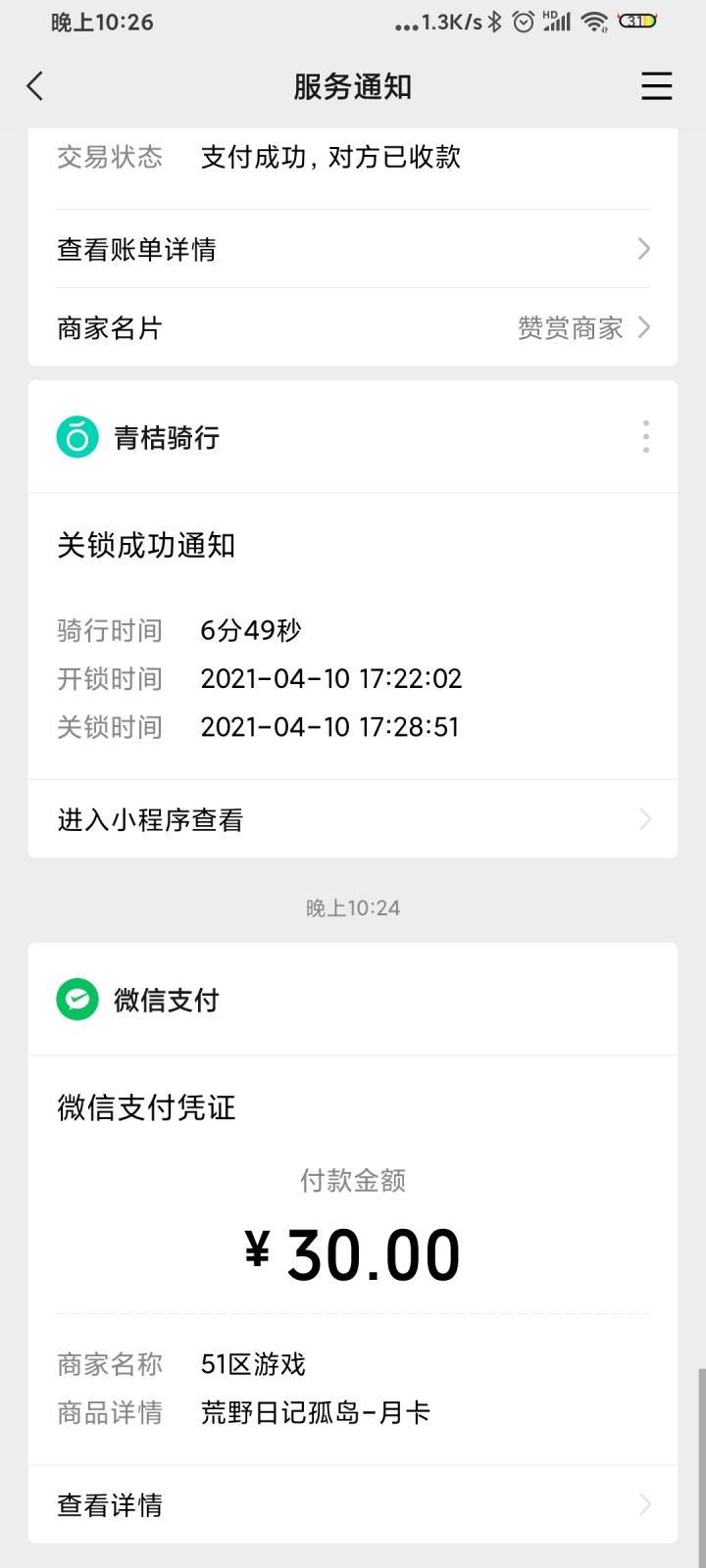Open the hamburger menu in the title bar
Screen dimensions: 706x1568
pos(656,86)
